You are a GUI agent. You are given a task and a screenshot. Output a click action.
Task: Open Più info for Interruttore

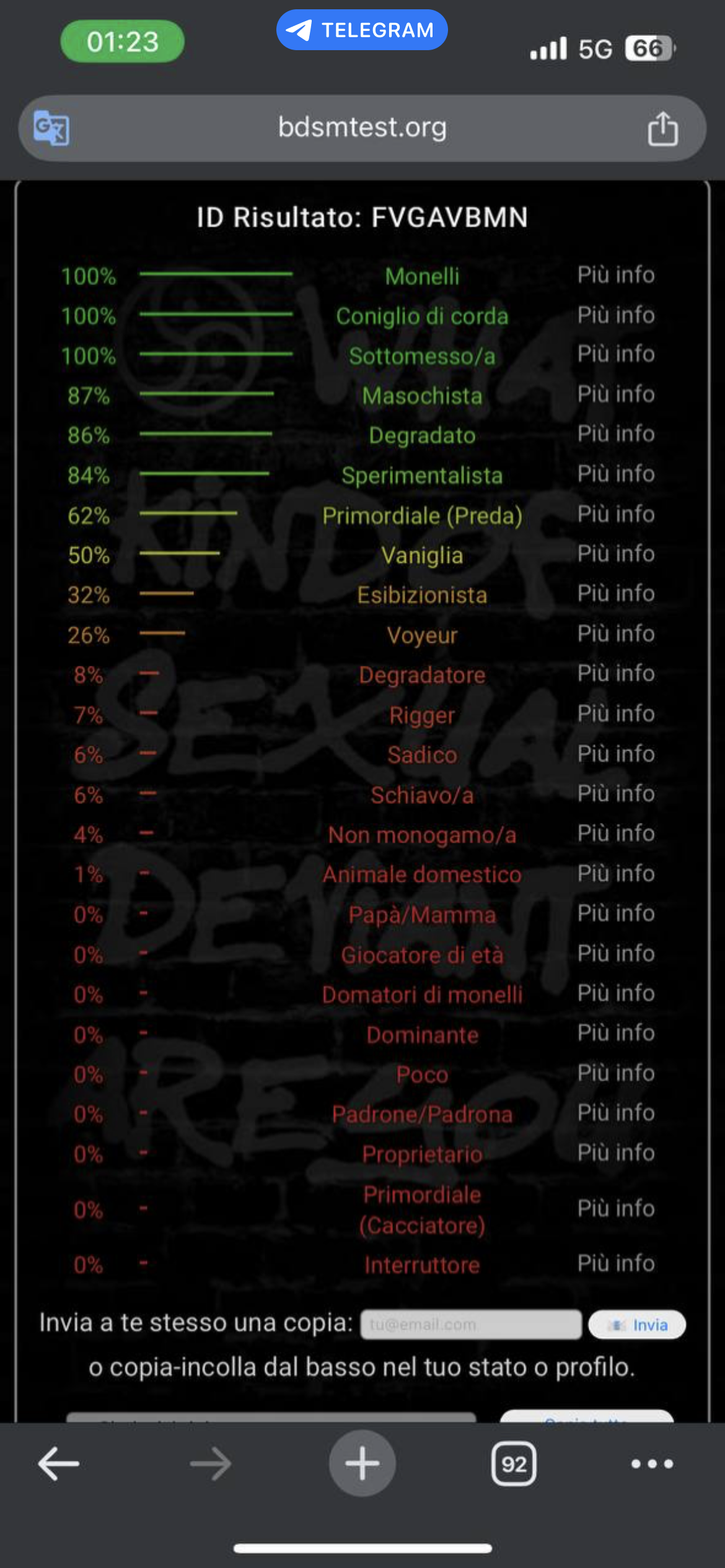point(616,1263)
